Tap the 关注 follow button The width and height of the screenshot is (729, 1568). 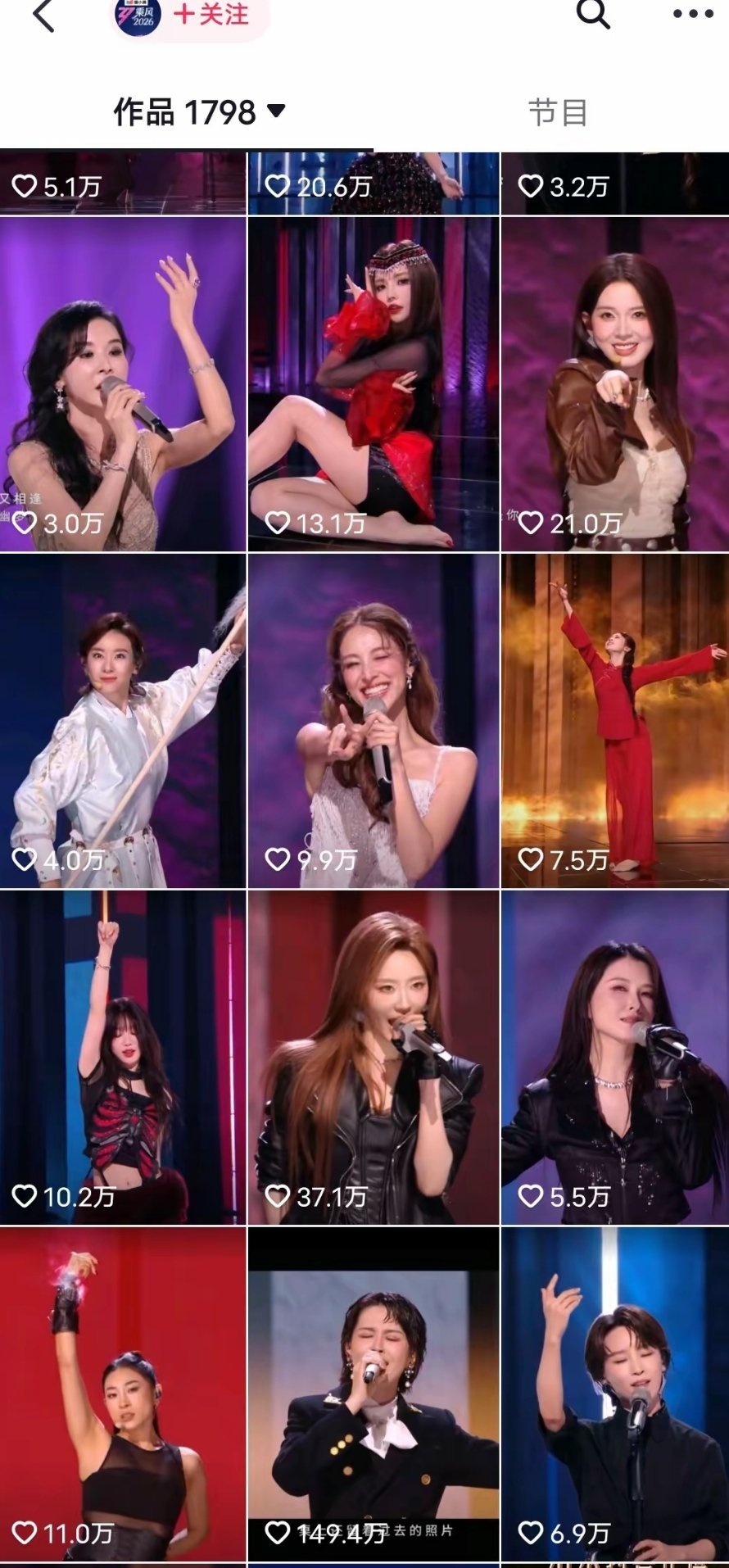(x=211, y=15)
